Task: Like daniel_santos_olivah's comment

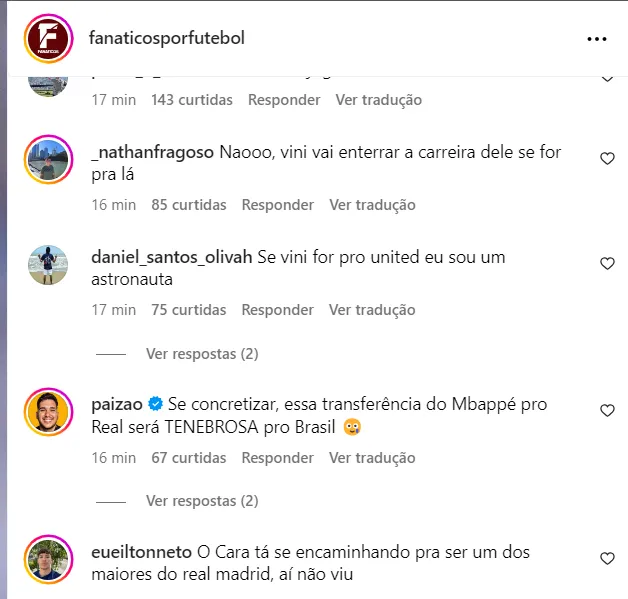Action: click(606, 263)
